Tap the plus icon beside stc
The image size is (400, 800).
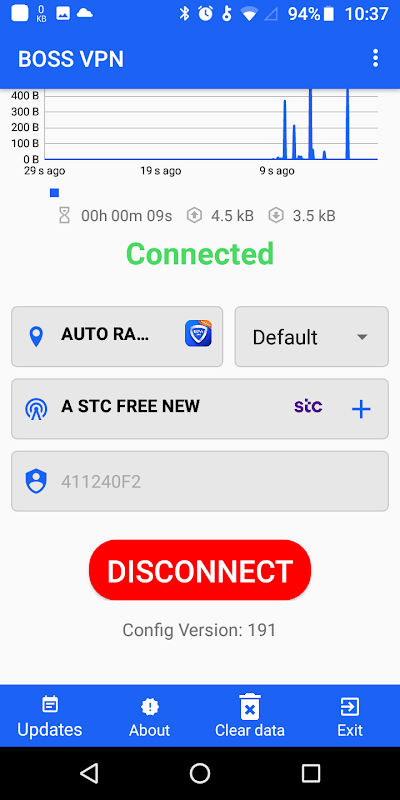[x=361, y=409]
